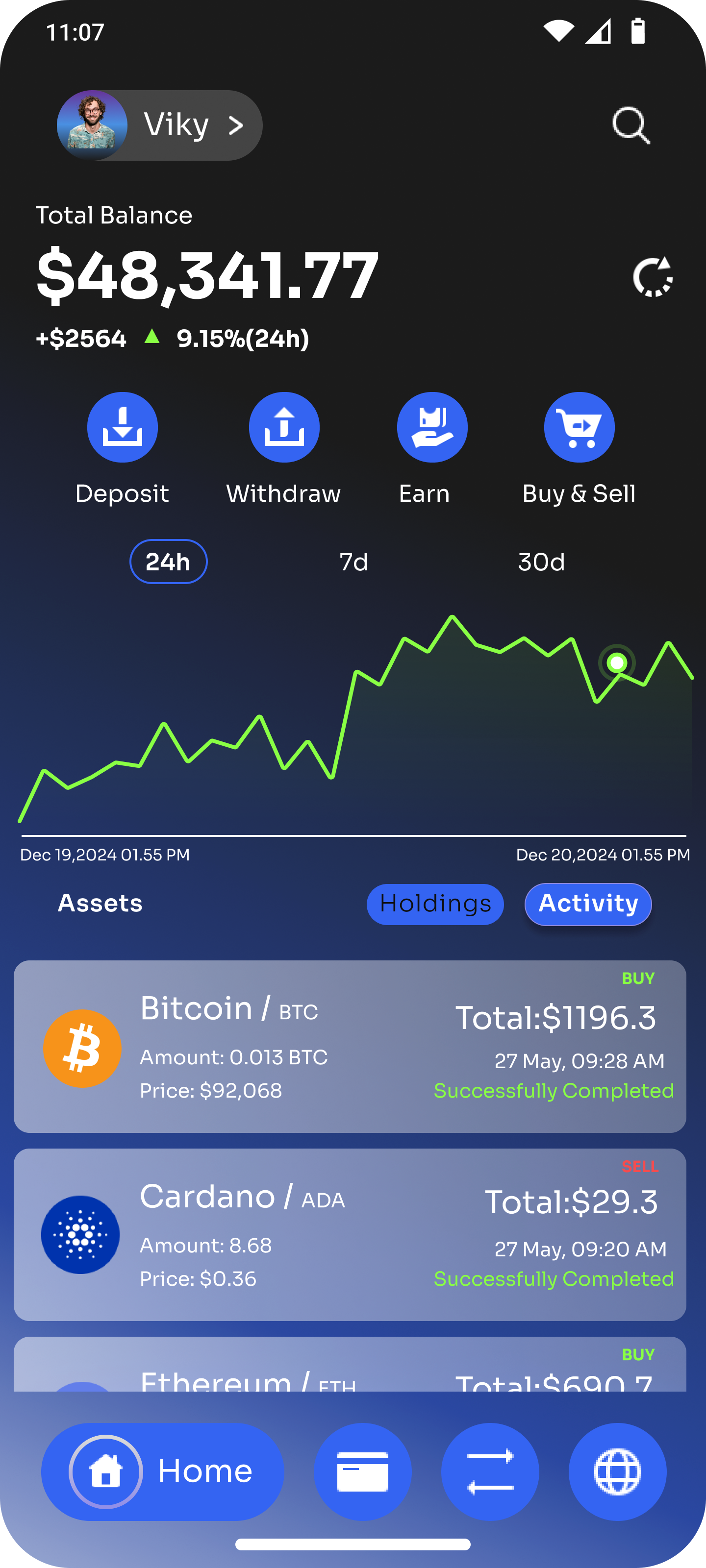Open the Cardano sell transaction
Viewport: 706px width, 1568px height.
350,1234
